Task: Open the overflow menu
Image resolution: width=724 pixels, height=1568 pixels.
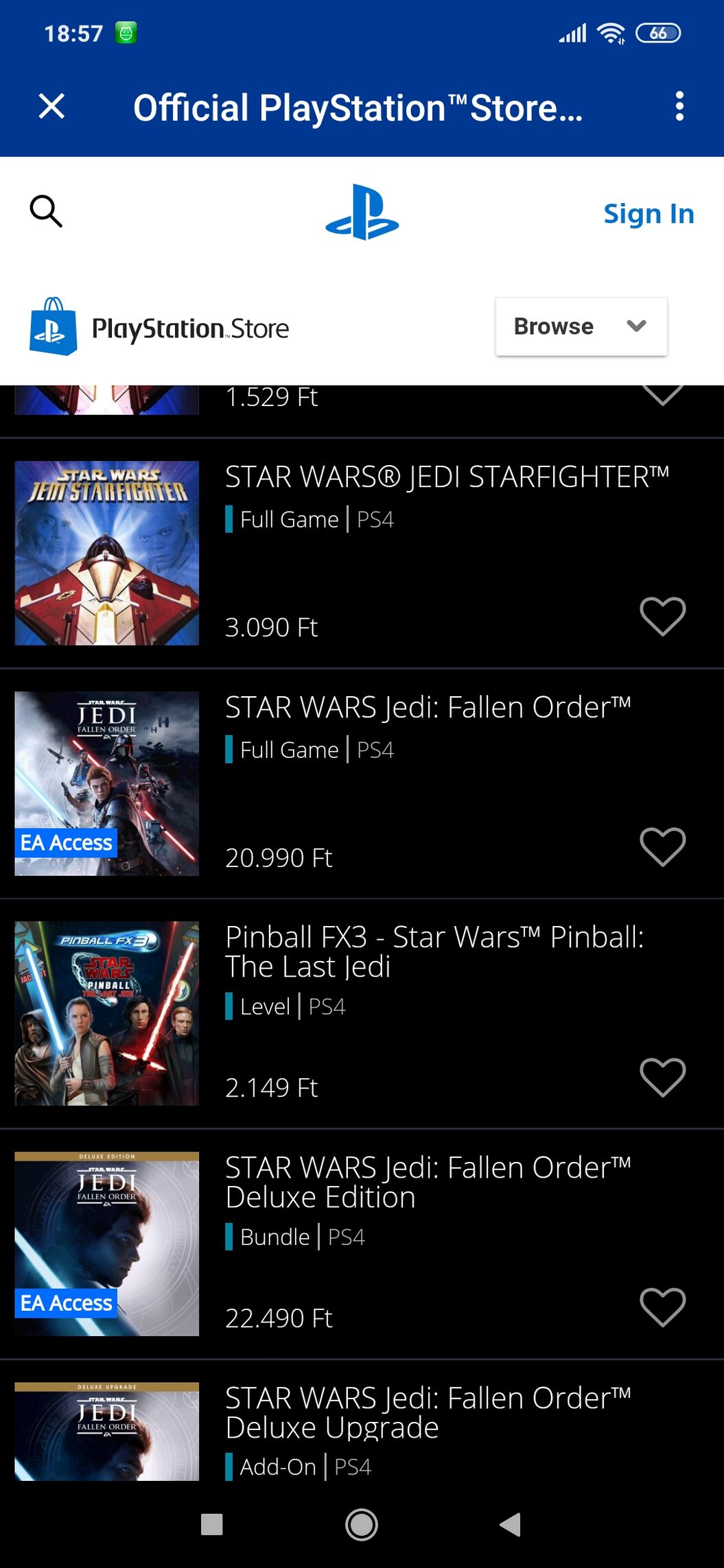Action: (x=679, y=107)
